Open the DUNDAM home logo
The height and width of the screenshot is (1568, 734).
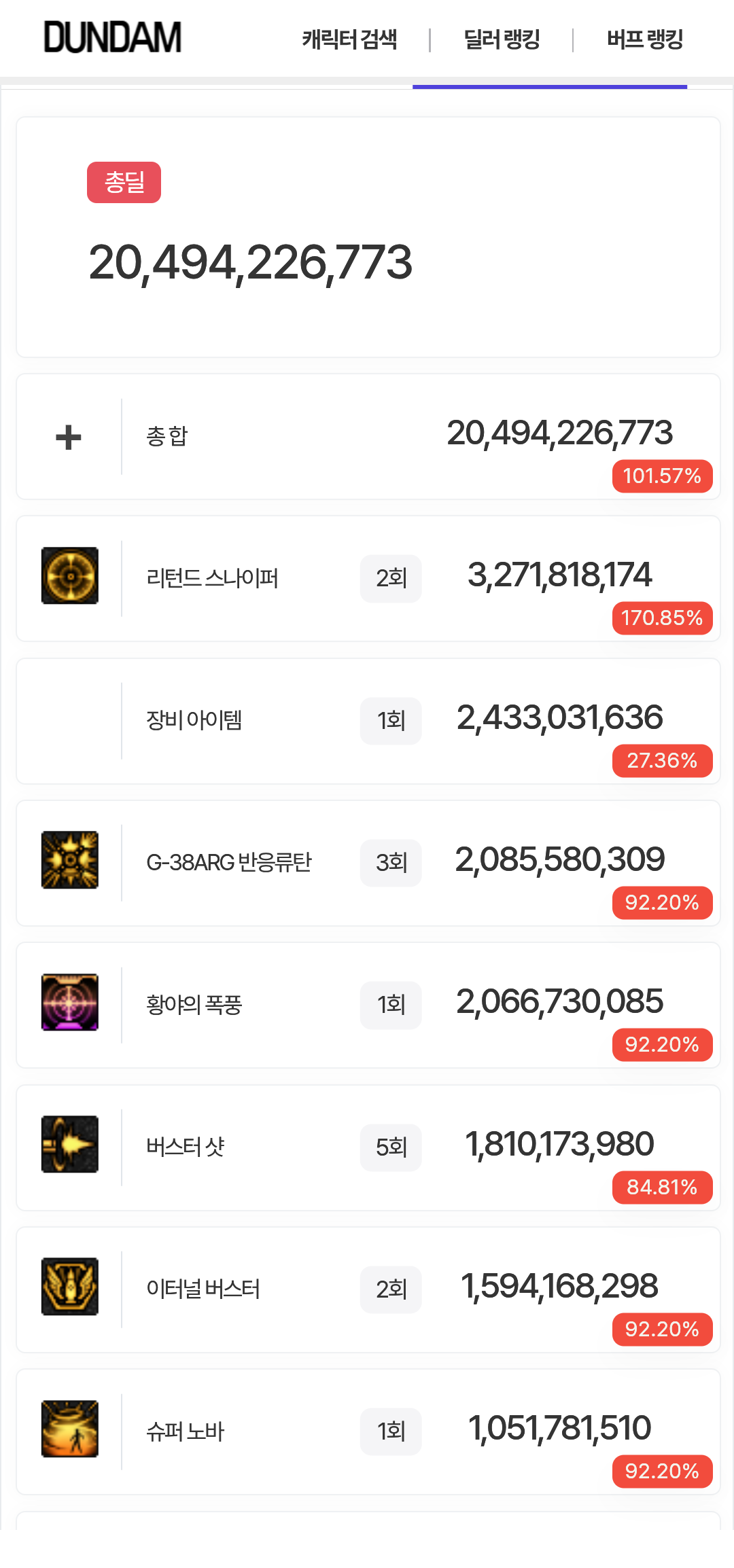click(113, 38)
